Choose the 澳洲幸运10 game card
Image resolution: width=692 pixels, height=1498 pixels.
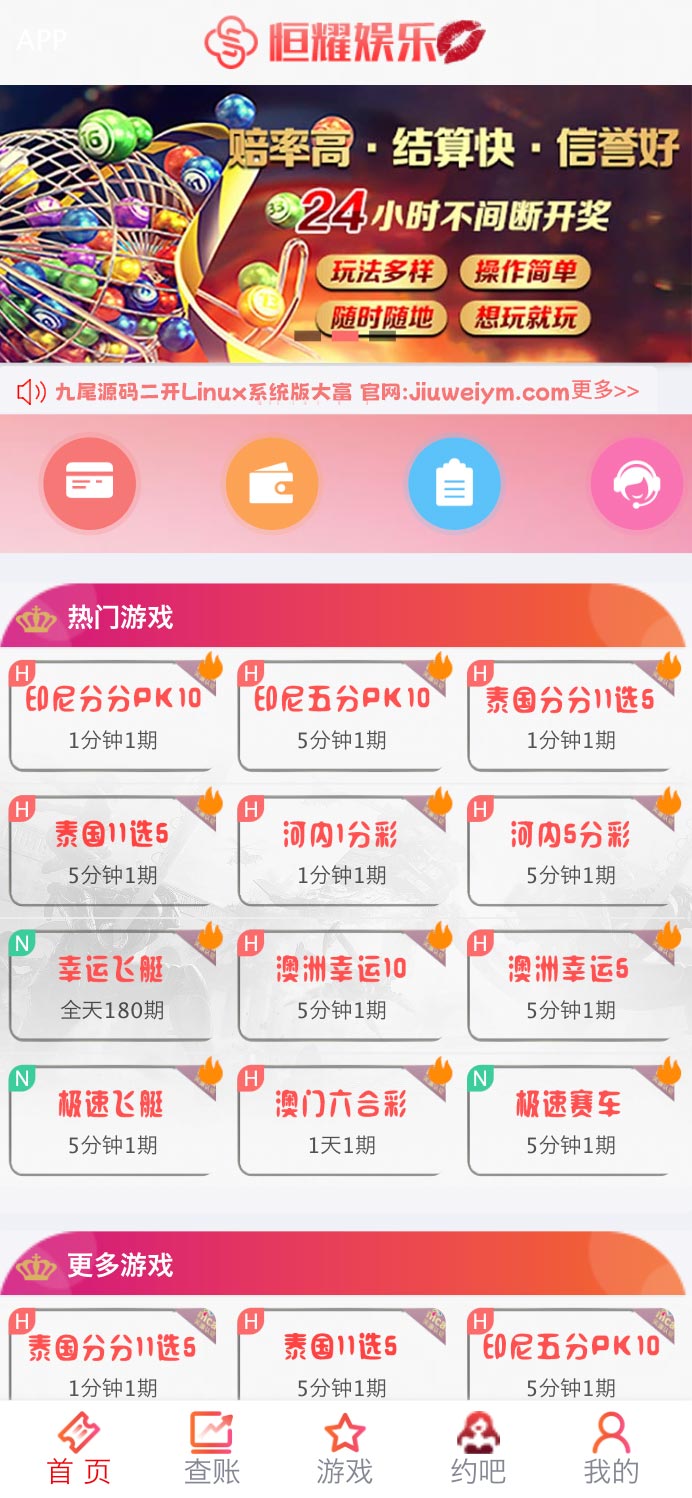pyautogui.click(x=341, y=986)
